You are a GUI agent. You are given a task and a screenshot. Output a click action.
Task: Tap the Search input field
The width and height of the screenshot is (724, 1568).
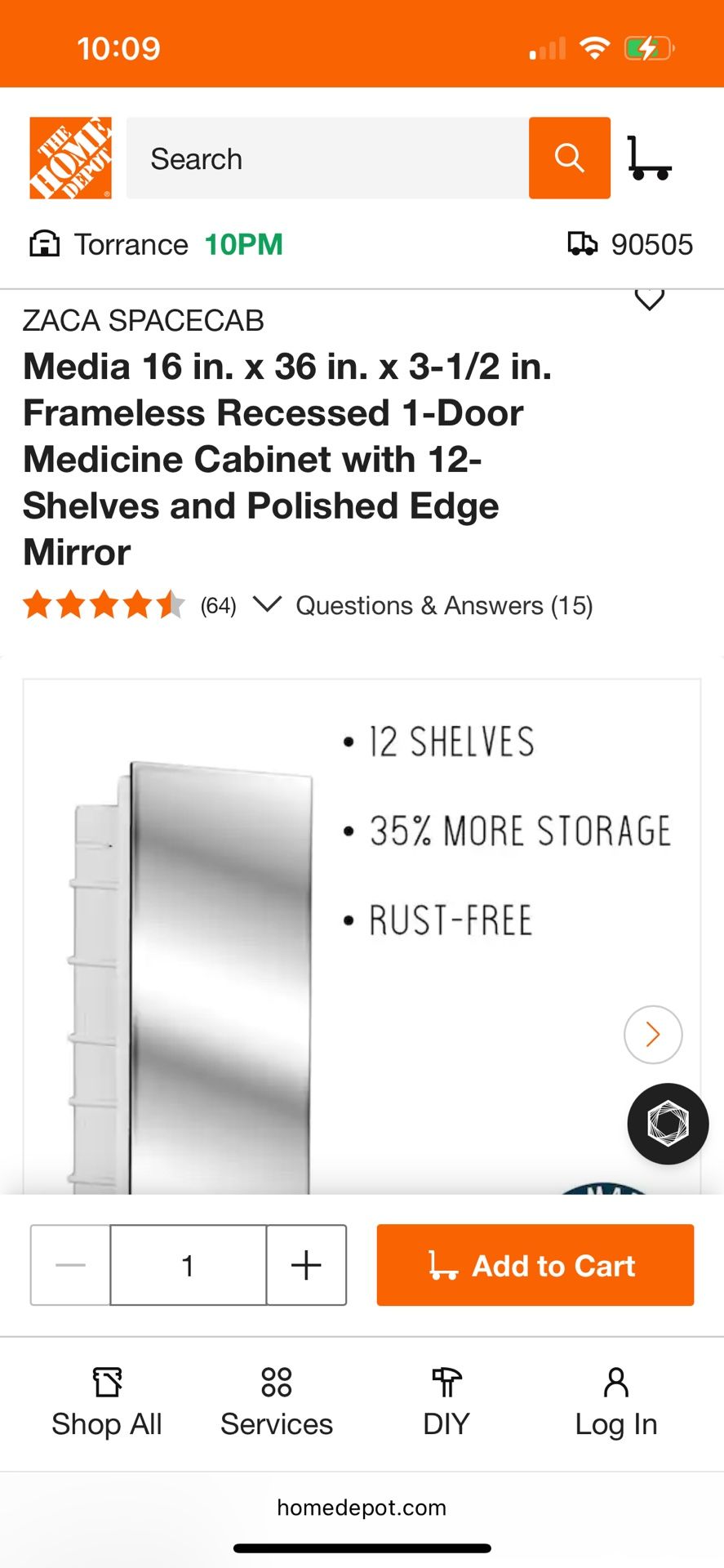pos(326,158)
